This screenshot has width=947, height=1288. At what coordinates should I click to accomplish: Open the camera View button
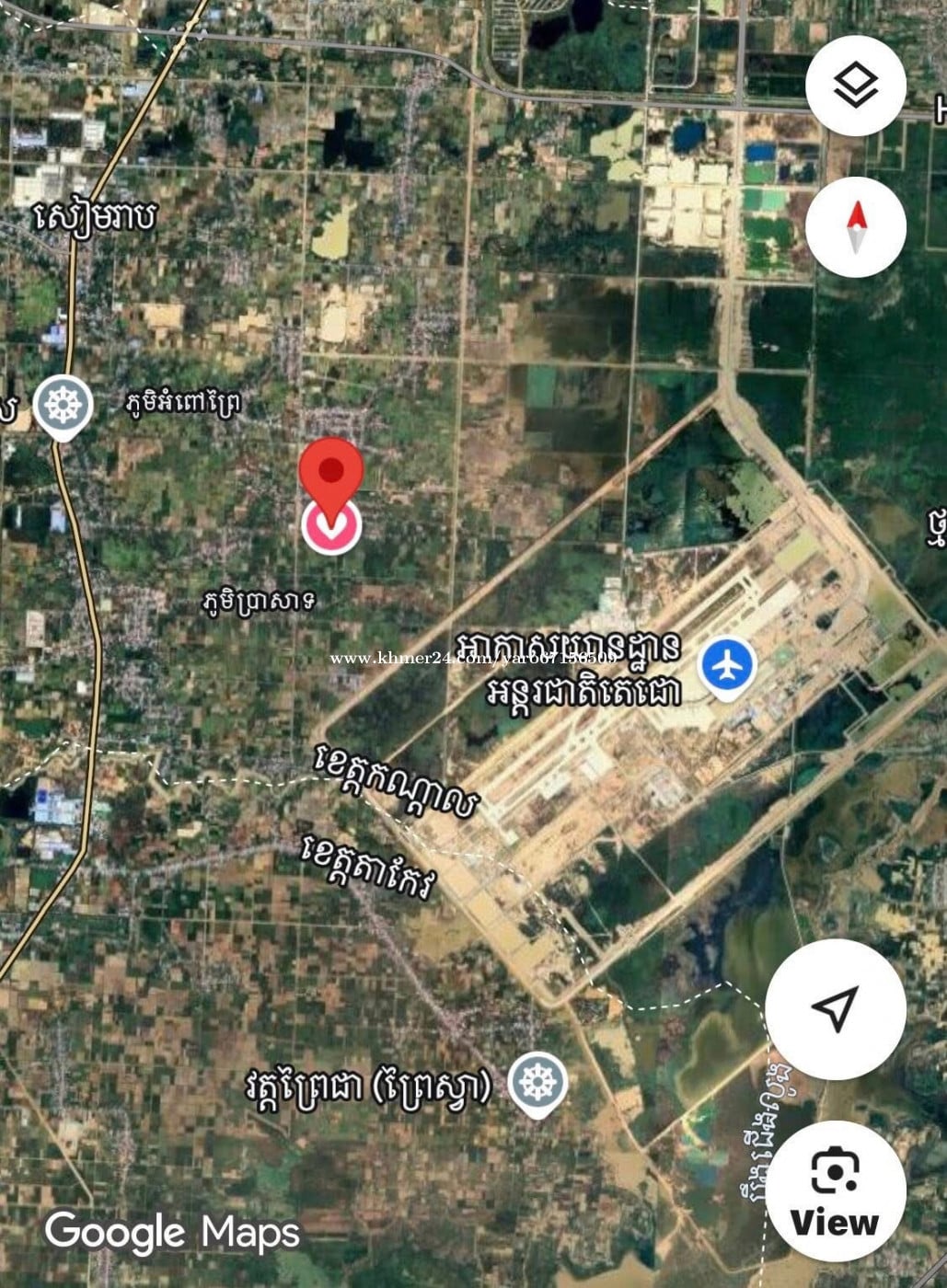[835, 1191]
